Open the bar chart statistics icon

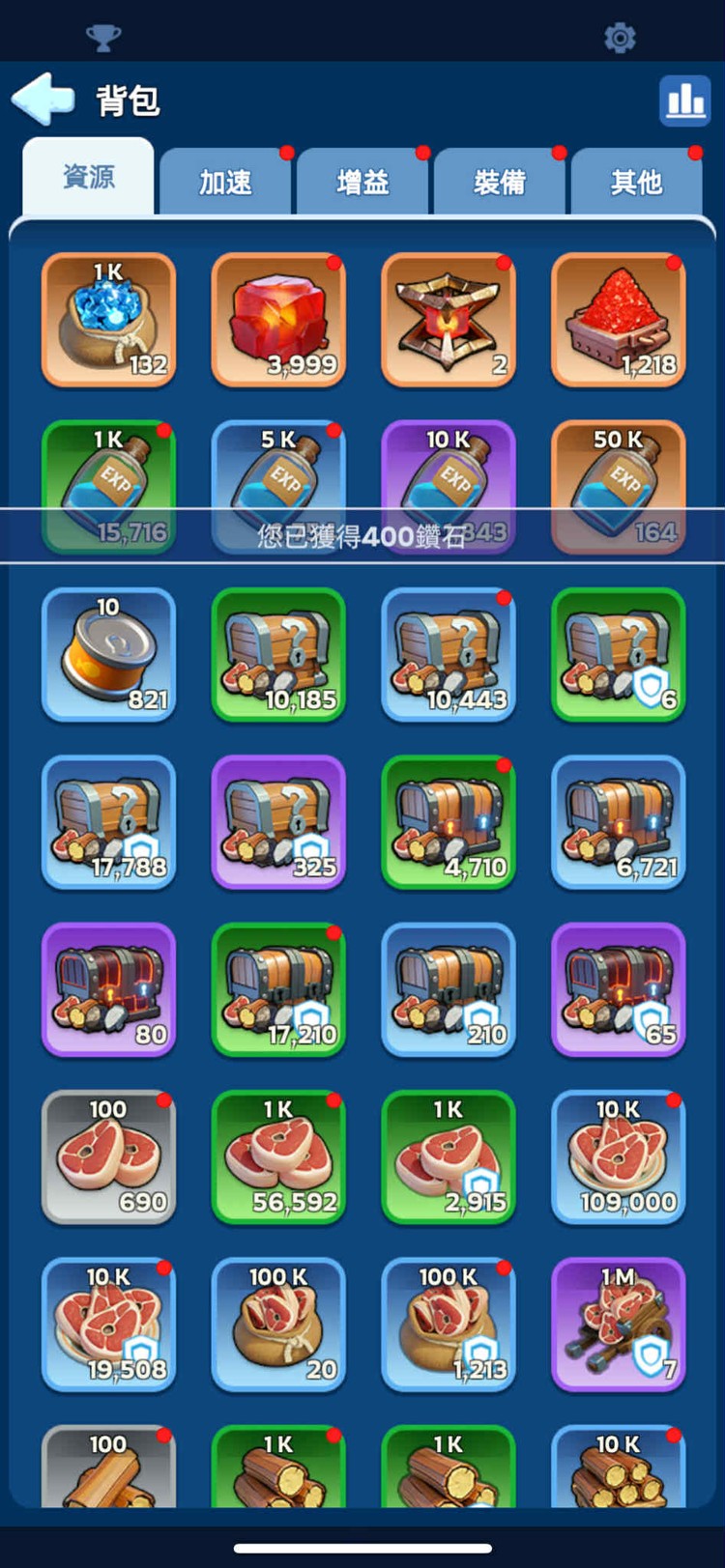click(x=684, y=100)
